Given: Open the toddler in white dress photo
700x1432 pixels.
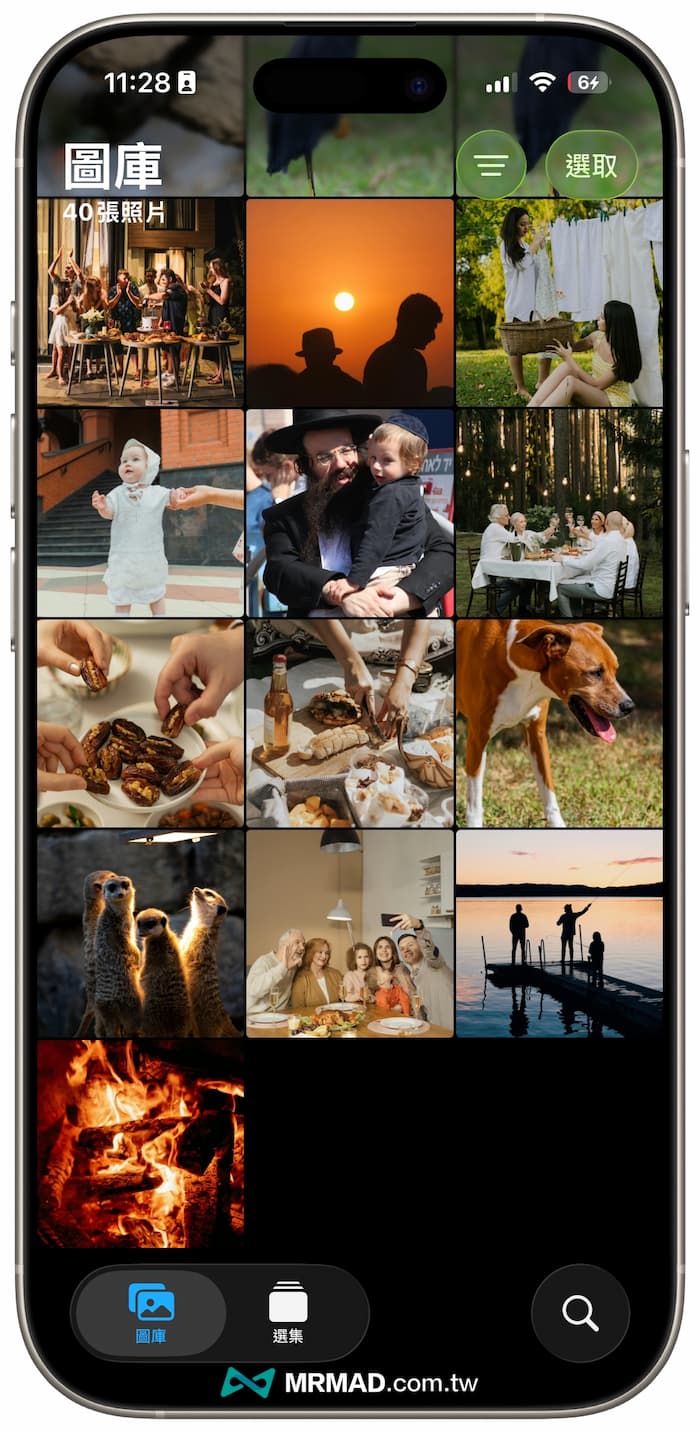Looking at the screenshot, I should coord(140,512).
